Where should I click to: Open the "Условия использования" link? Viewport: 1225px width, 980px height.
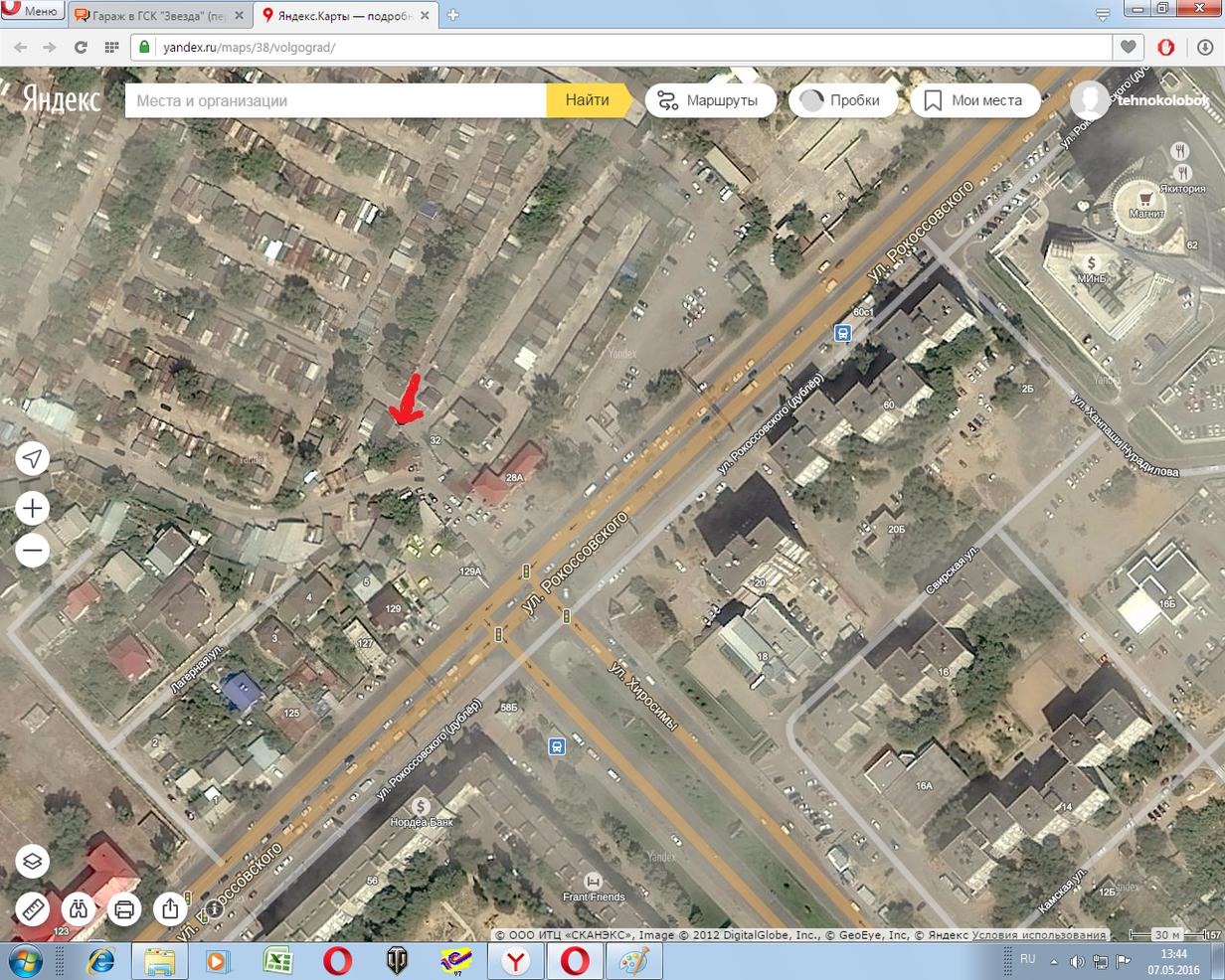coord(1039,935)
